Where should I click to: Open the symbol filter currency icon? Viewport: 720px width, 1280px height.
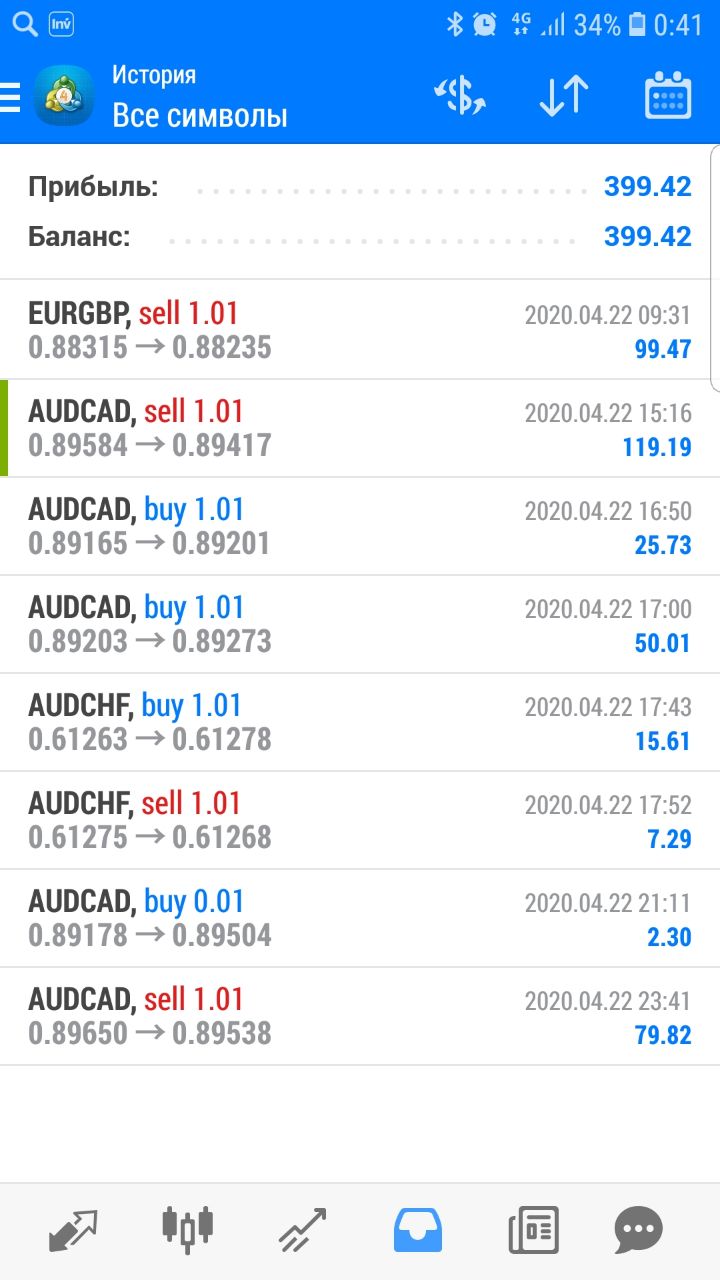460,97
